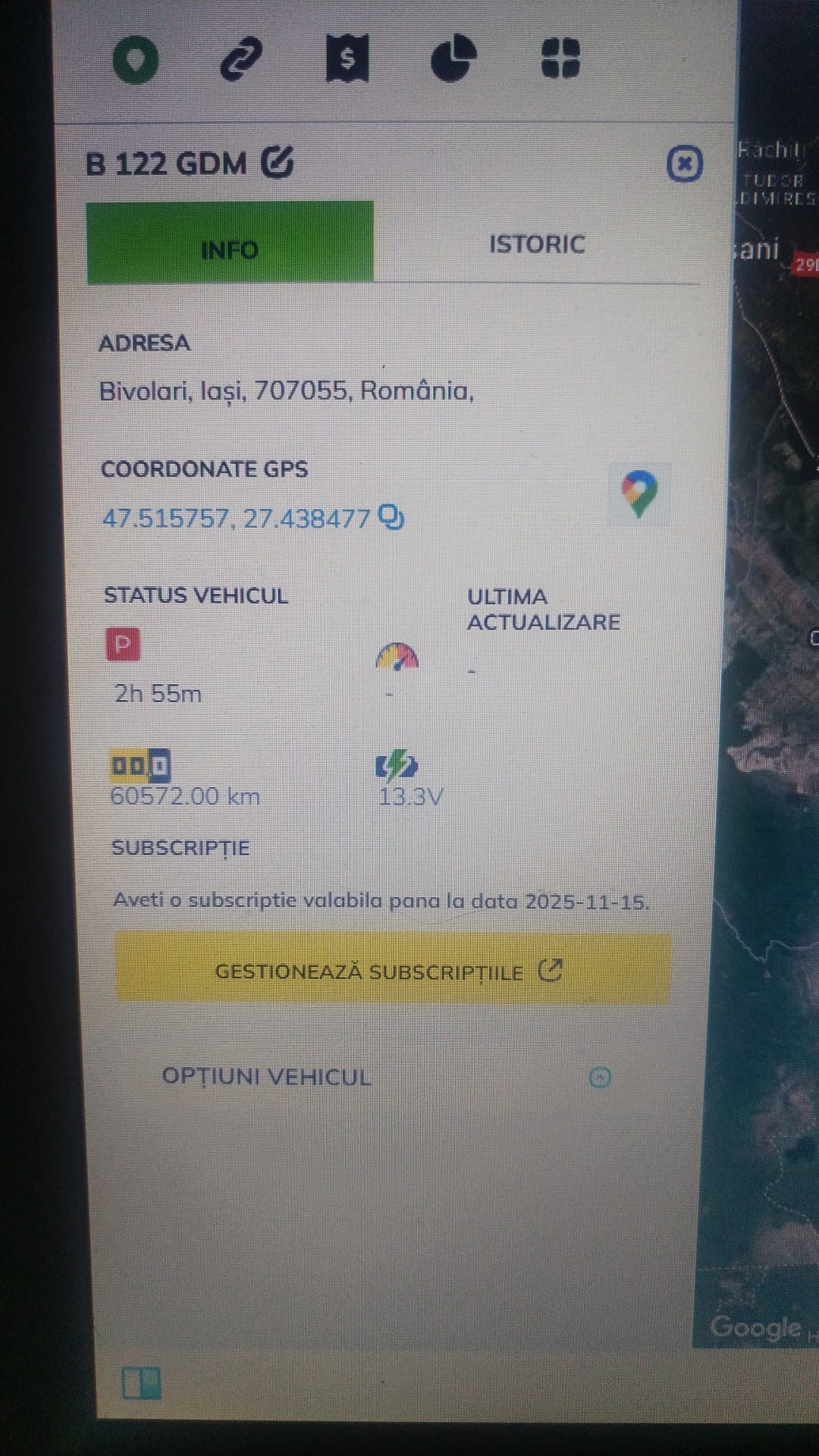Image resolution: width=819 pixels, height=1456 pixels.
Task: Switch to the ISTORIC tab
Action: (536, 244)
